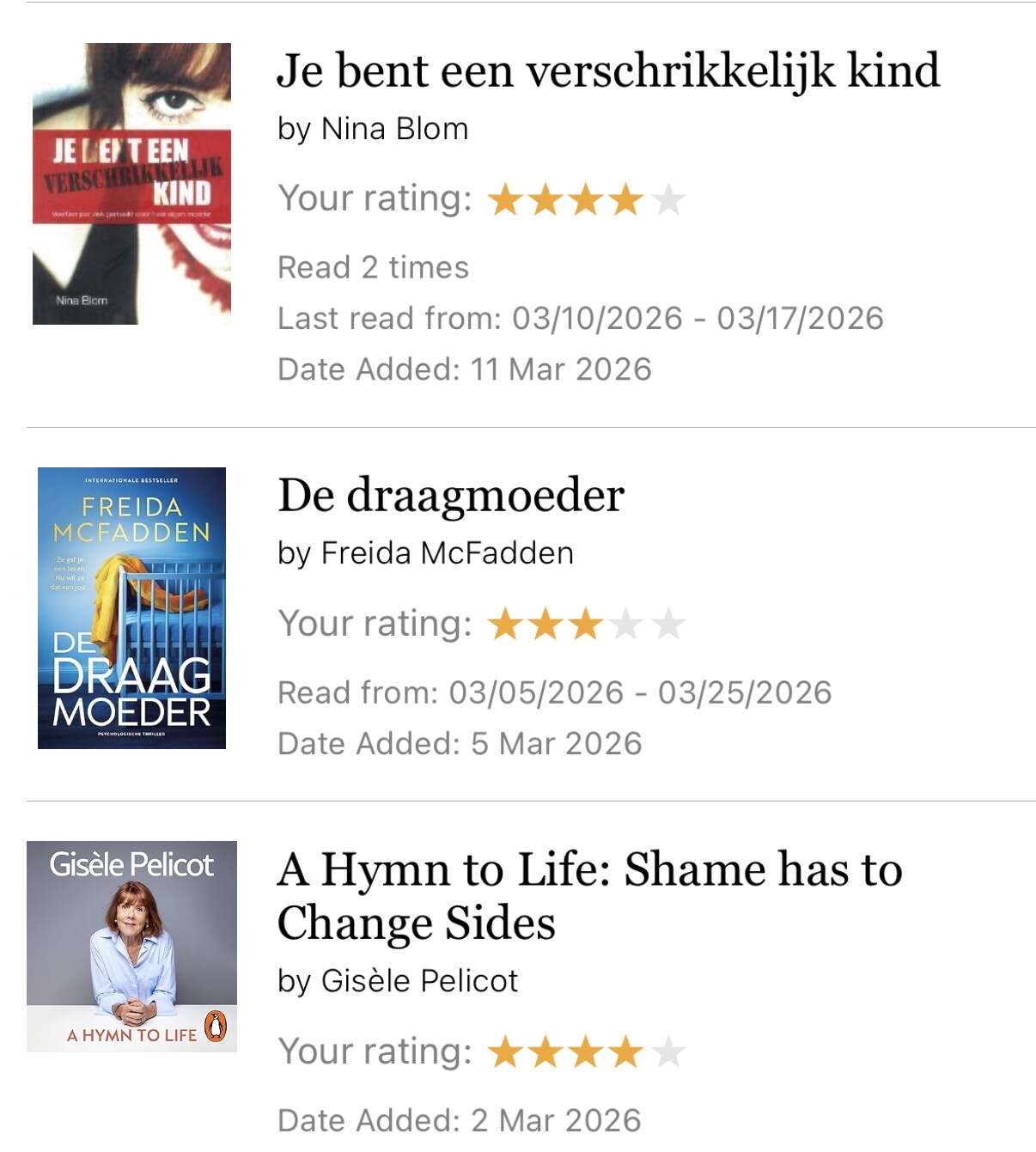Open the De draagmoeder title
This screenshot has height=1152, width=1036.
tap(451, 496)
